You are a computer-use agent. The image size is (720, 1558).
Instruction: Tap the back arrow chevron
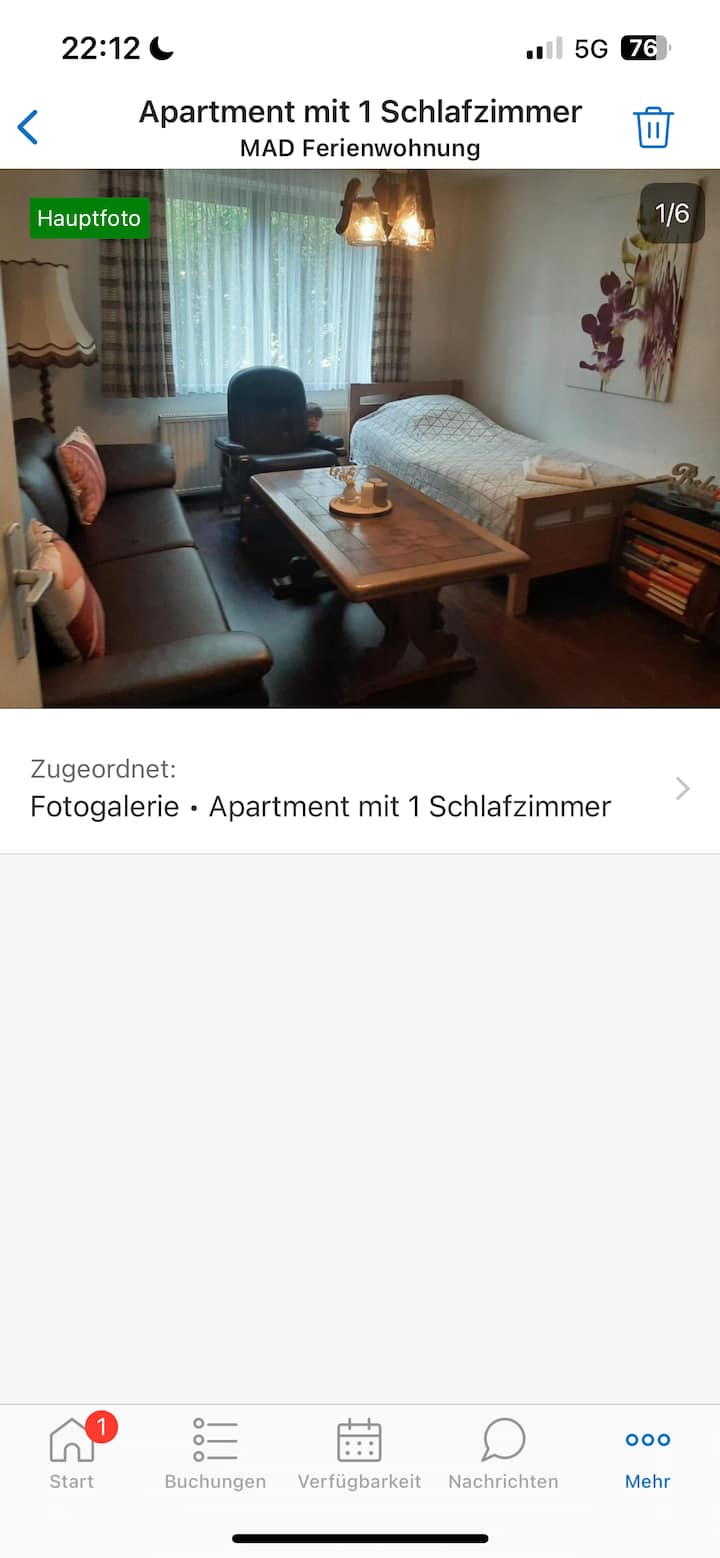[x=28, y=126]
